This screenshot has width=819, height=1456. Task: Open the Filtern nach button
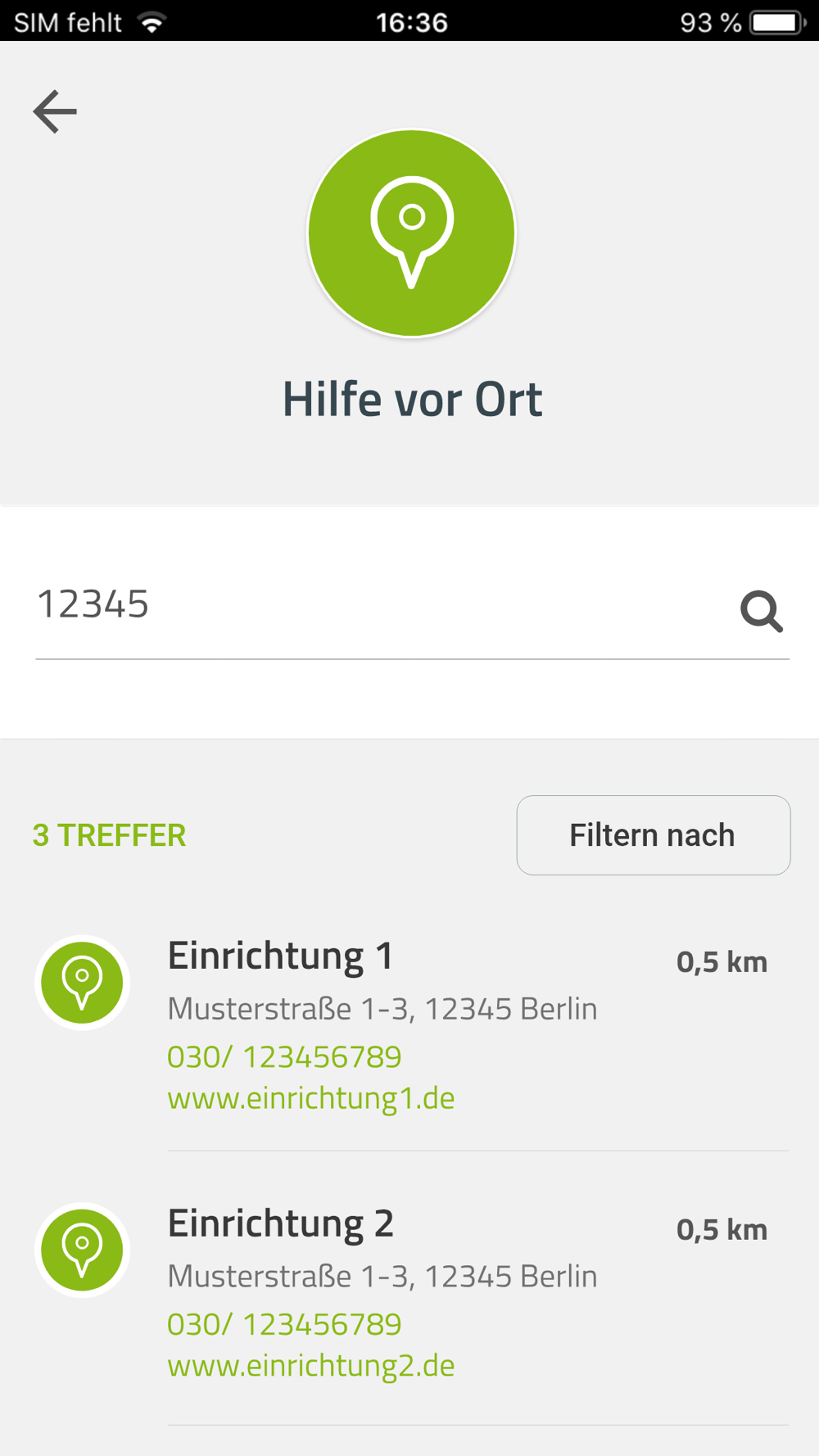654,835
